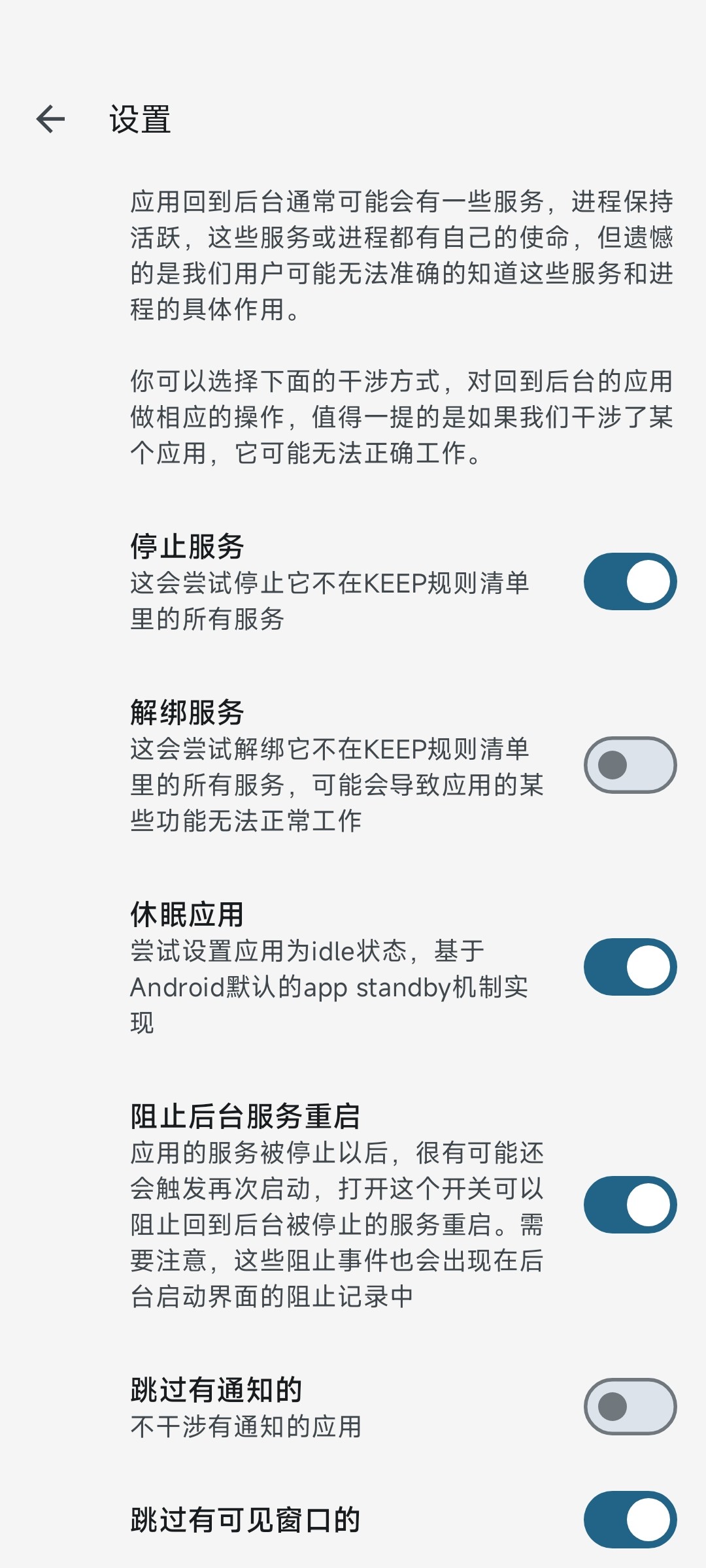Turn on 跳过有通知的 switch
This screenshot has width=706, height=1568.
coord(630,1407)
